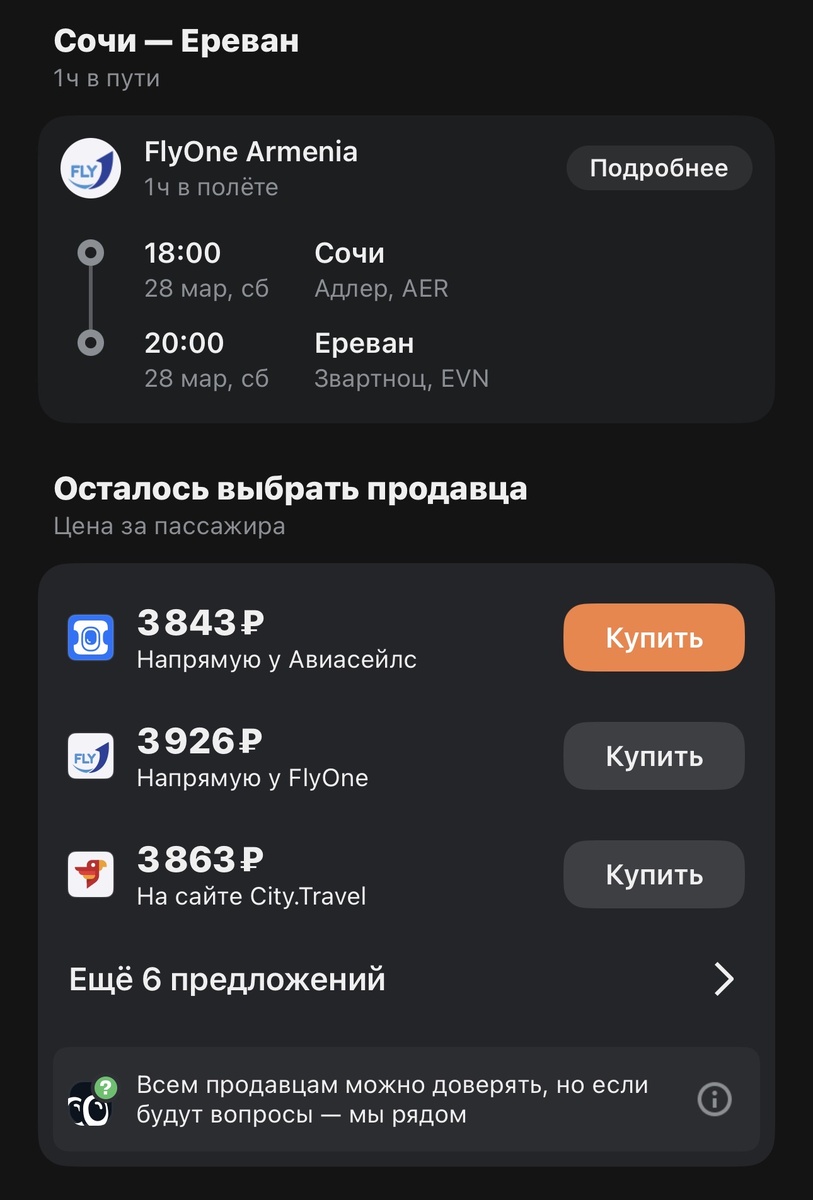Viewport: 813px width, 1200px height.
Task: Click the Сочи — Ереван route heading
Action: click(175, 41)
